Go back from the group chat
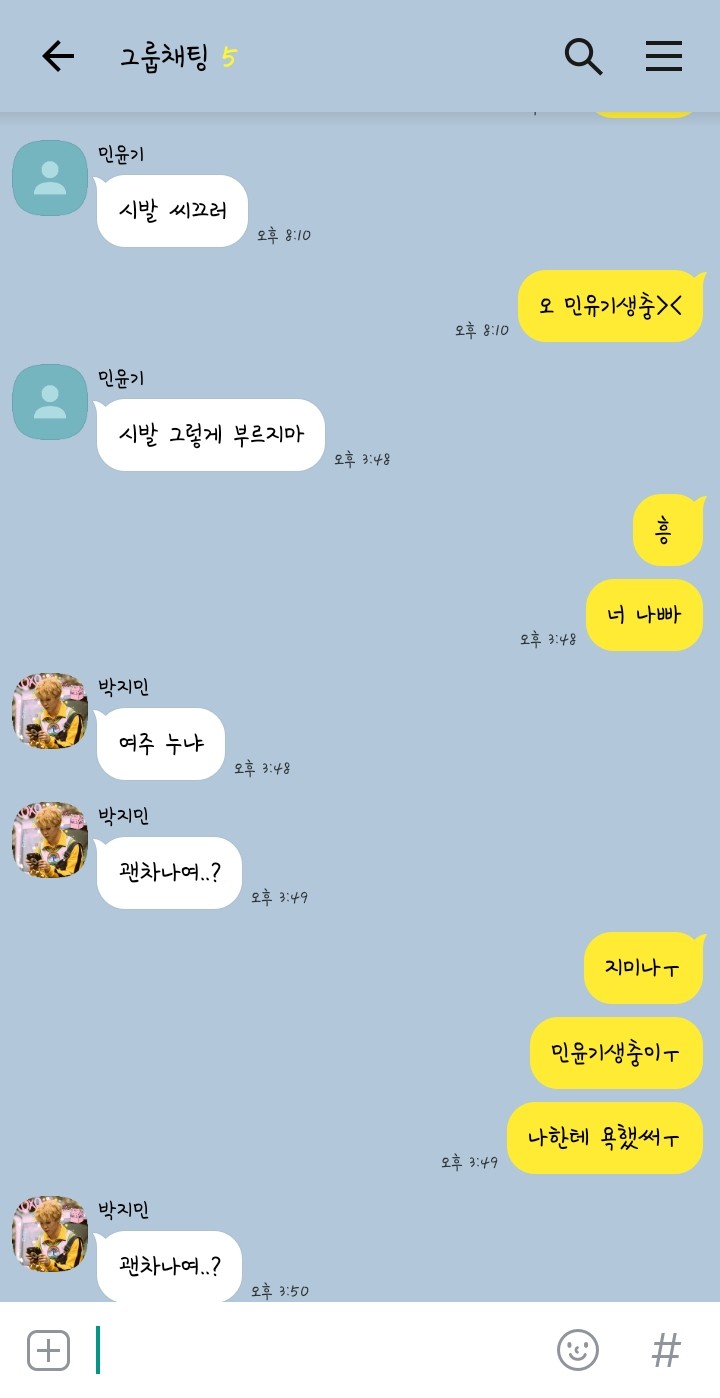The image size is (720, 1398). tap(58, 57)
